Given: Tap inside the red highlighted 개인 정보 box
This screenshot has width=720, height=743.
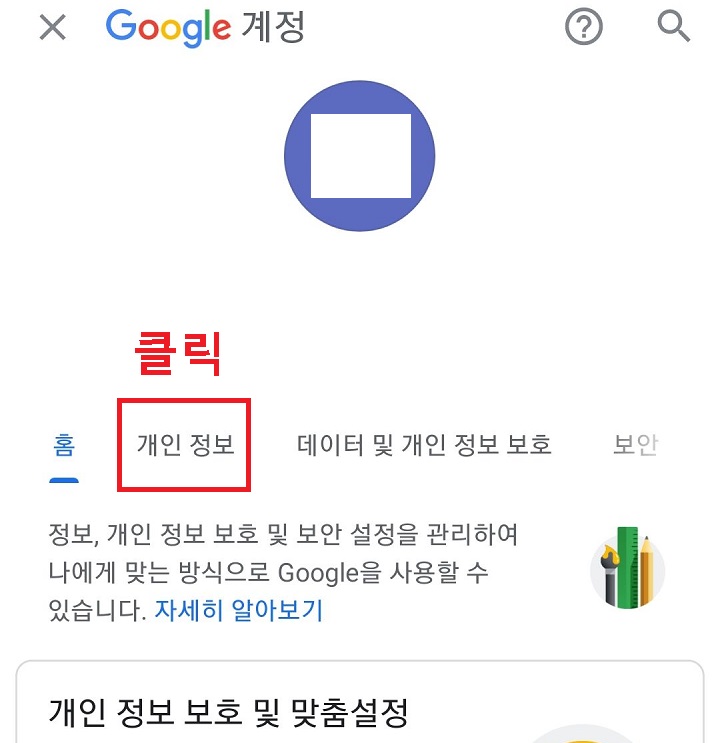Looking at the screenshot, I should 183,445.
